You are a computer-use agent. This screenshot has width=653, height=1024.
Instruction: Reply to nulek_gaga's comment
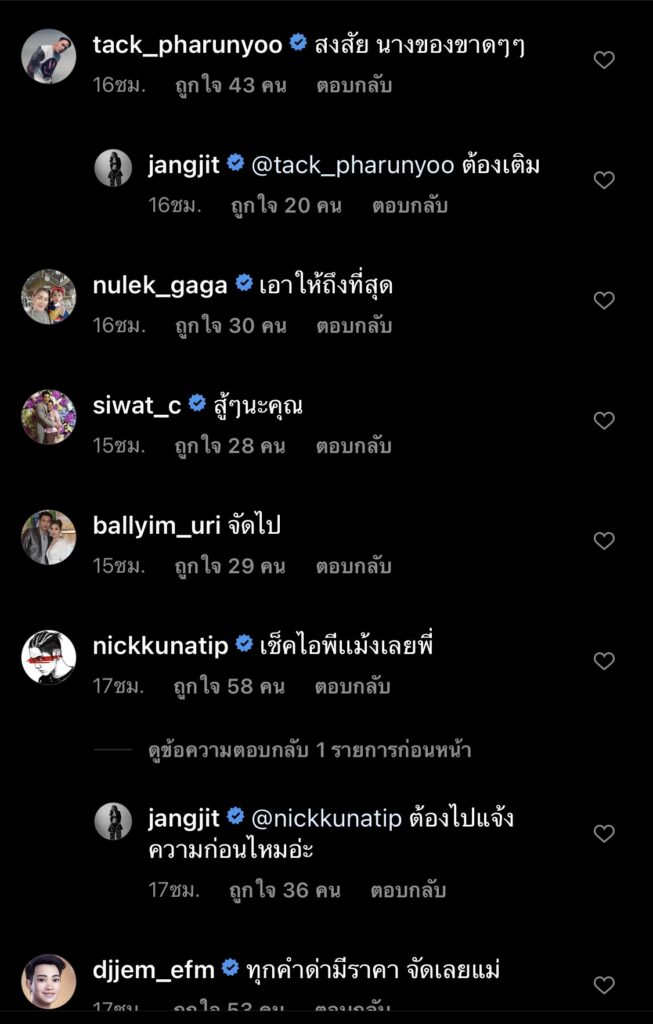353,326
